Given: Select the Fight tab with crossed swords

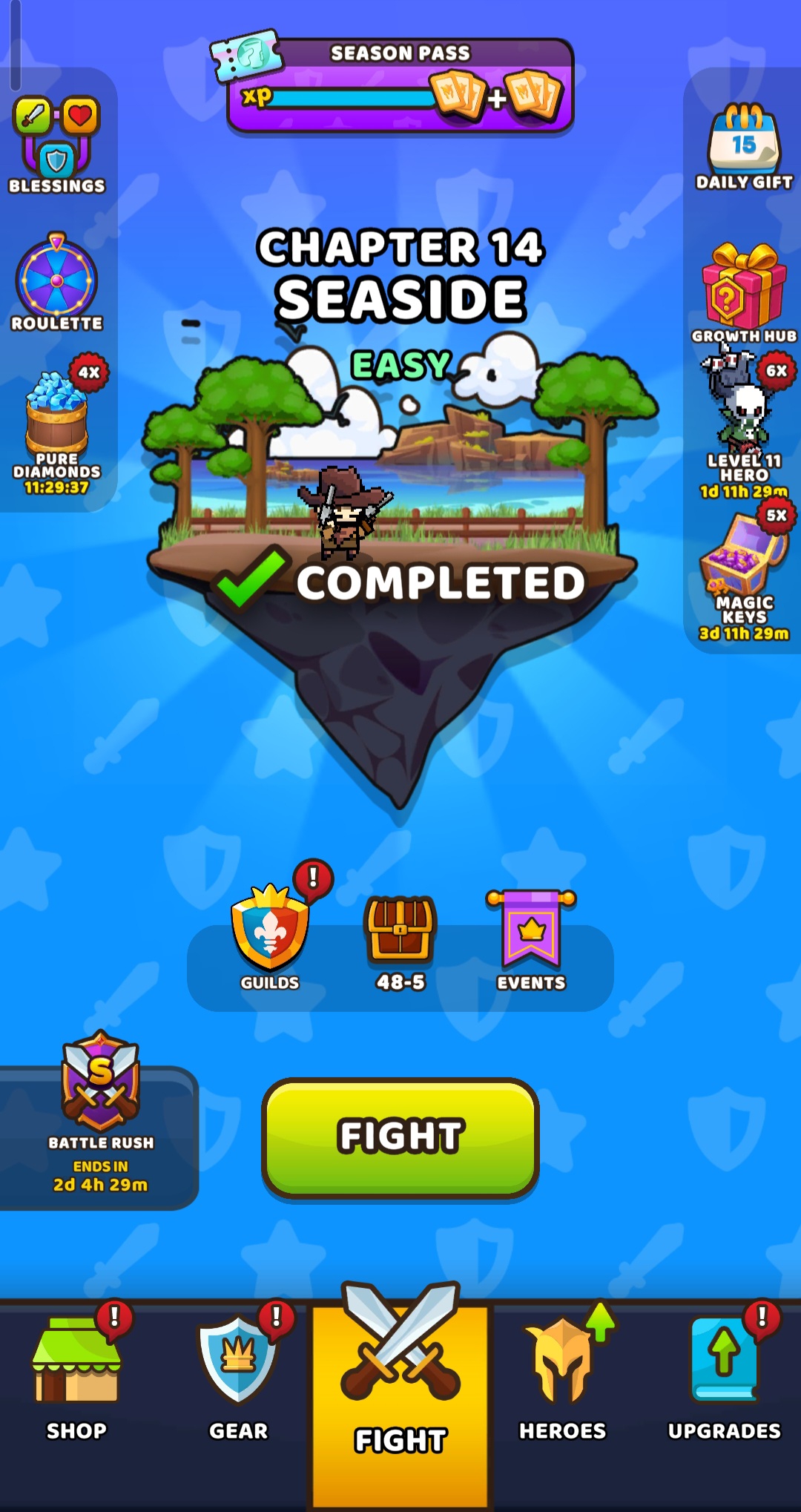Looking at the screenshot, I should tap(400, 1395).
